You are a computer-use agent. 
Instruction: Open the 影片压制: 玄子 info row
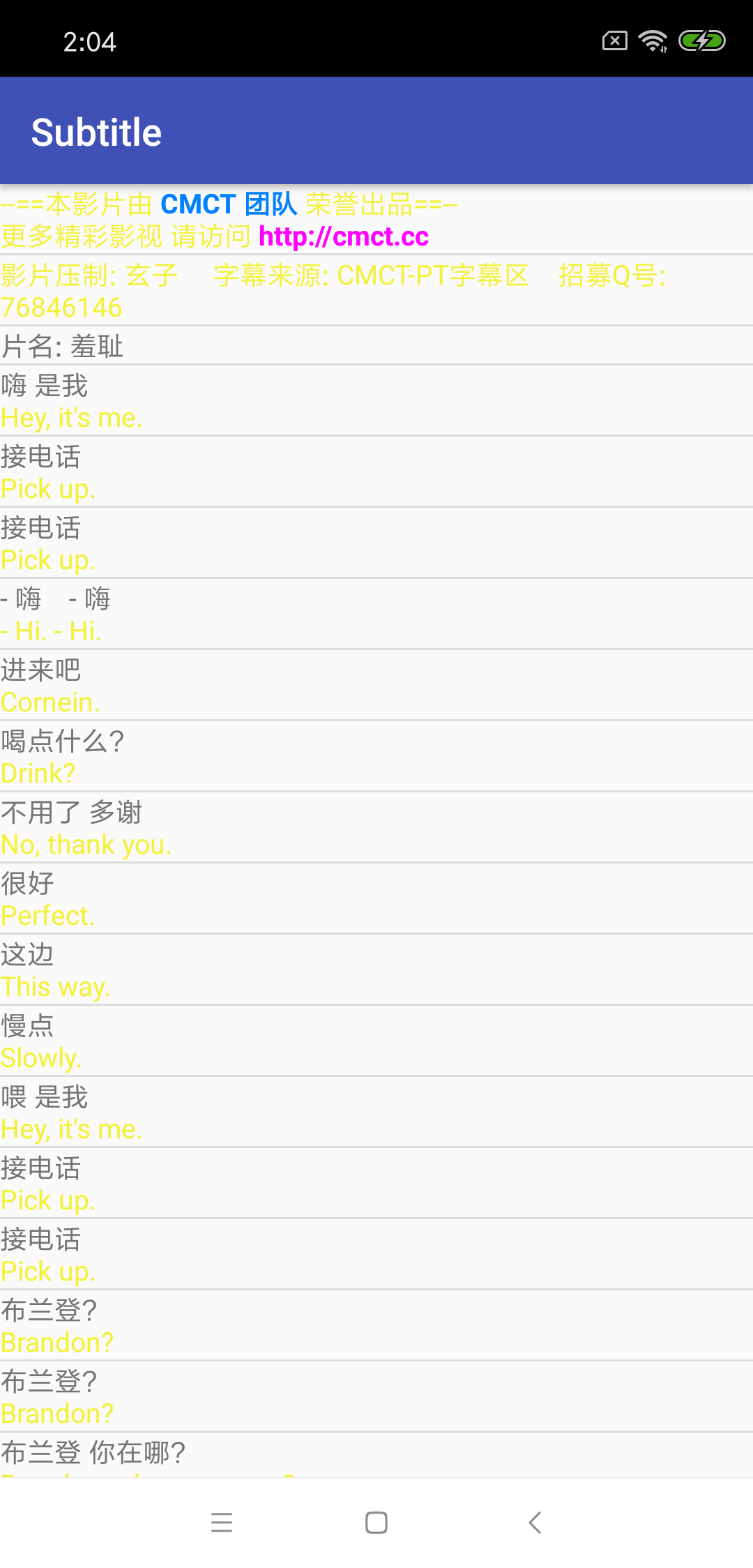coord(376,291)
